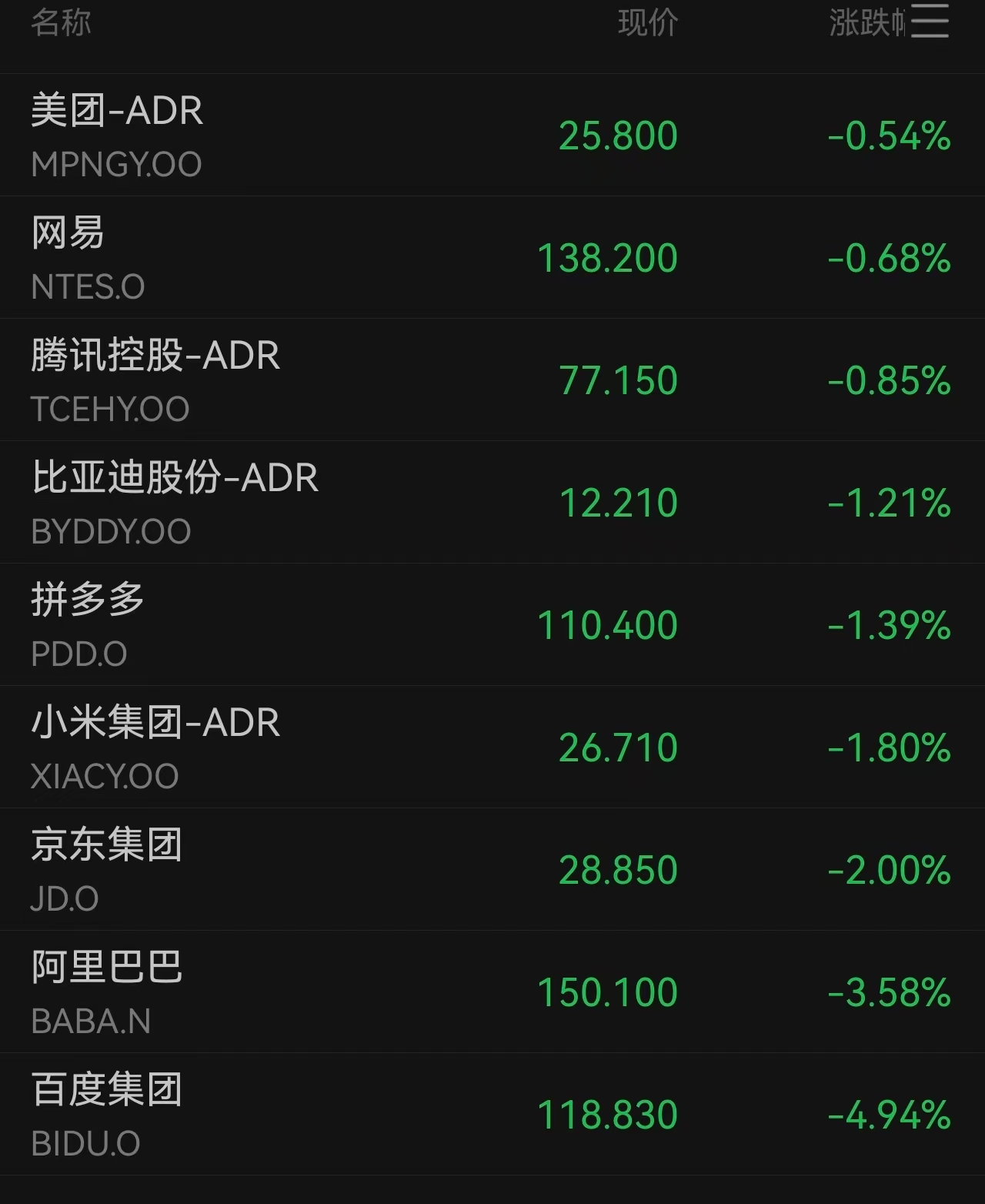Open the list menu icon in the header
This screenshot has width=985, height=1204.
click(930, 21)
